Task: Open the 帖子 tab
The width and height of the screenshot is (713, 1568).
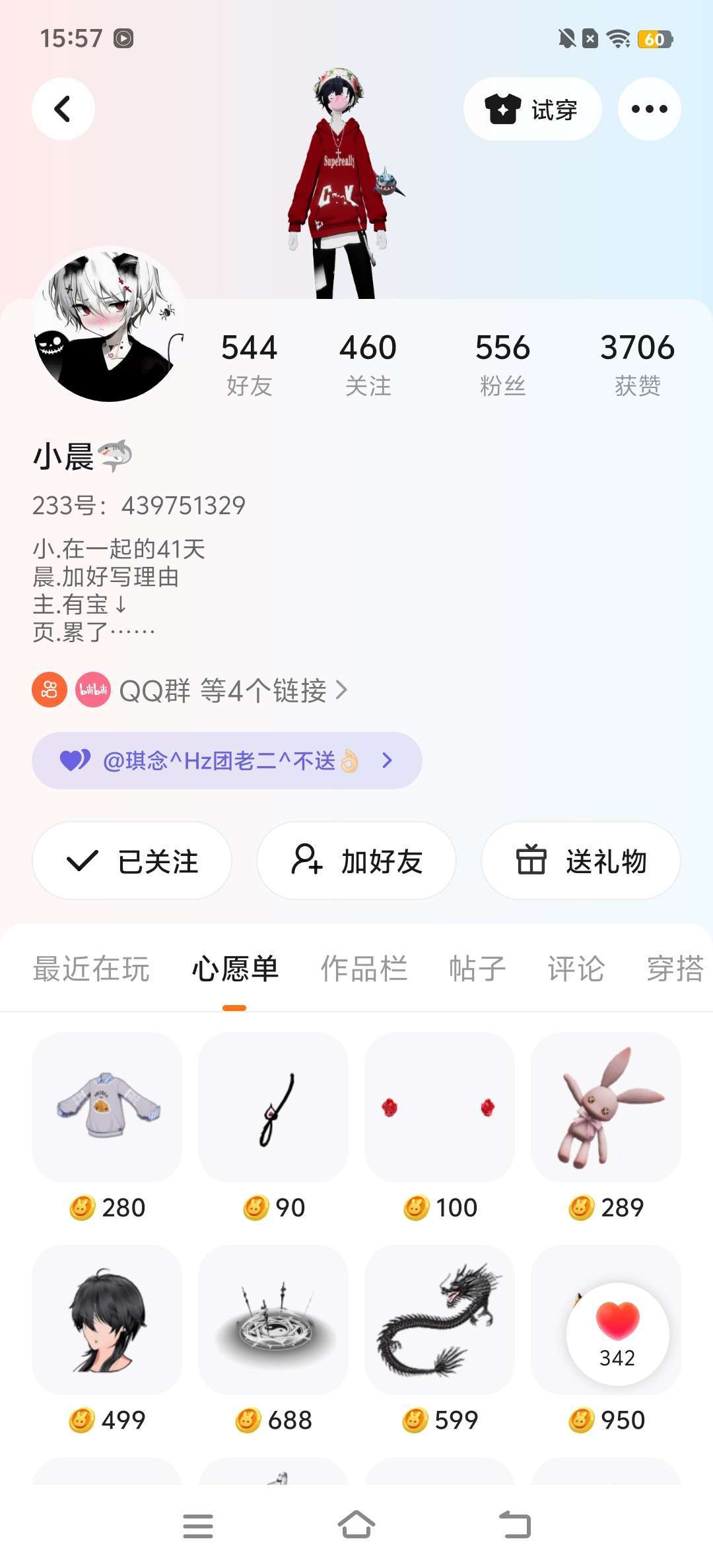Action: click(x=477, y=969)
